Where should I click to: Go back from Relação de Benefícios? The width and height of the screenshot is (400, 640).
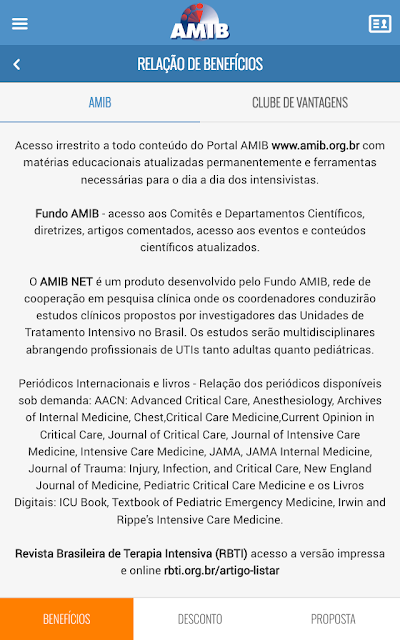[x=17, y=64]
